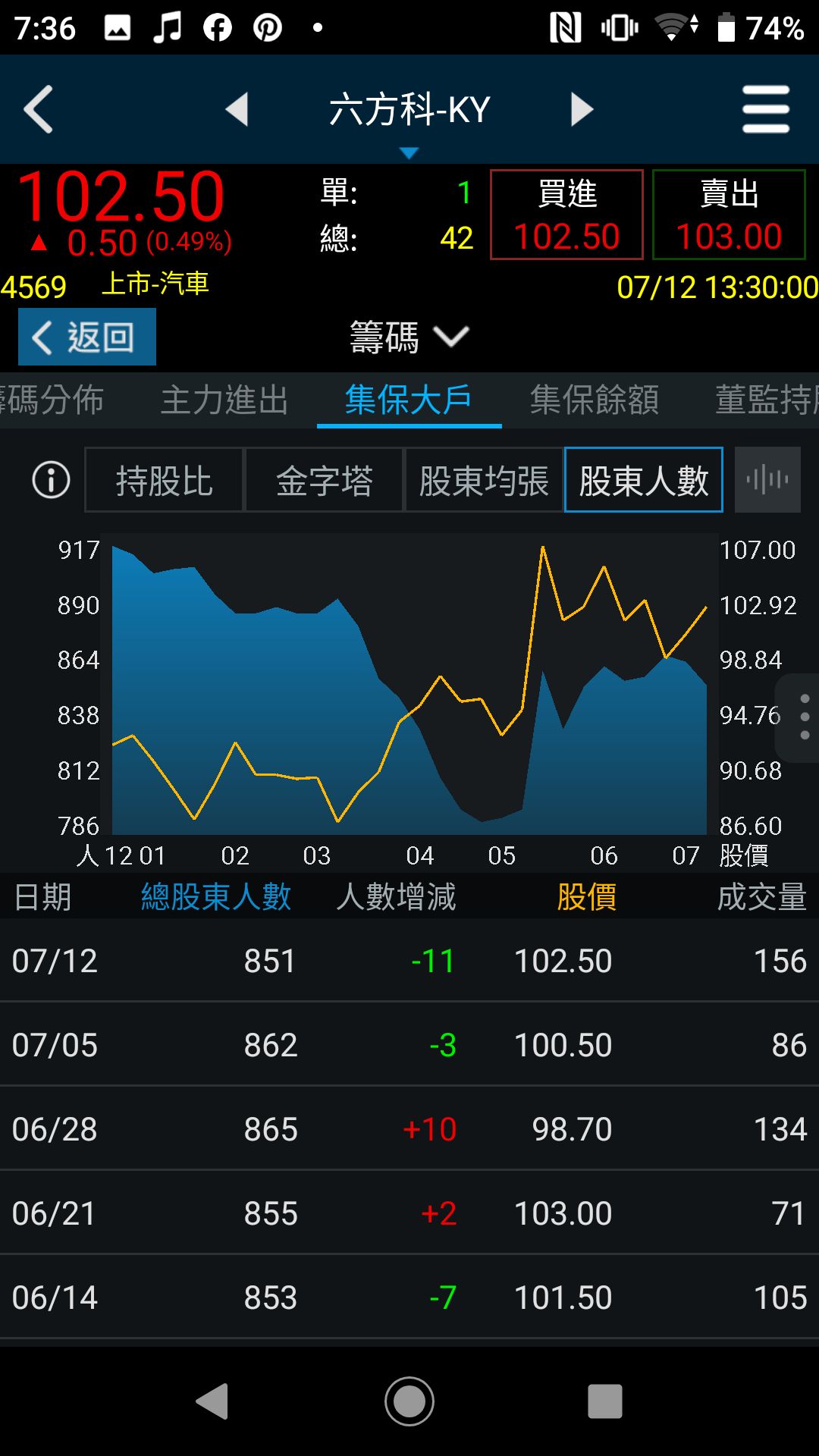819x1456 pixels.
Task: Expand the 籌碼 dropdown
Action: coord(409,337)
